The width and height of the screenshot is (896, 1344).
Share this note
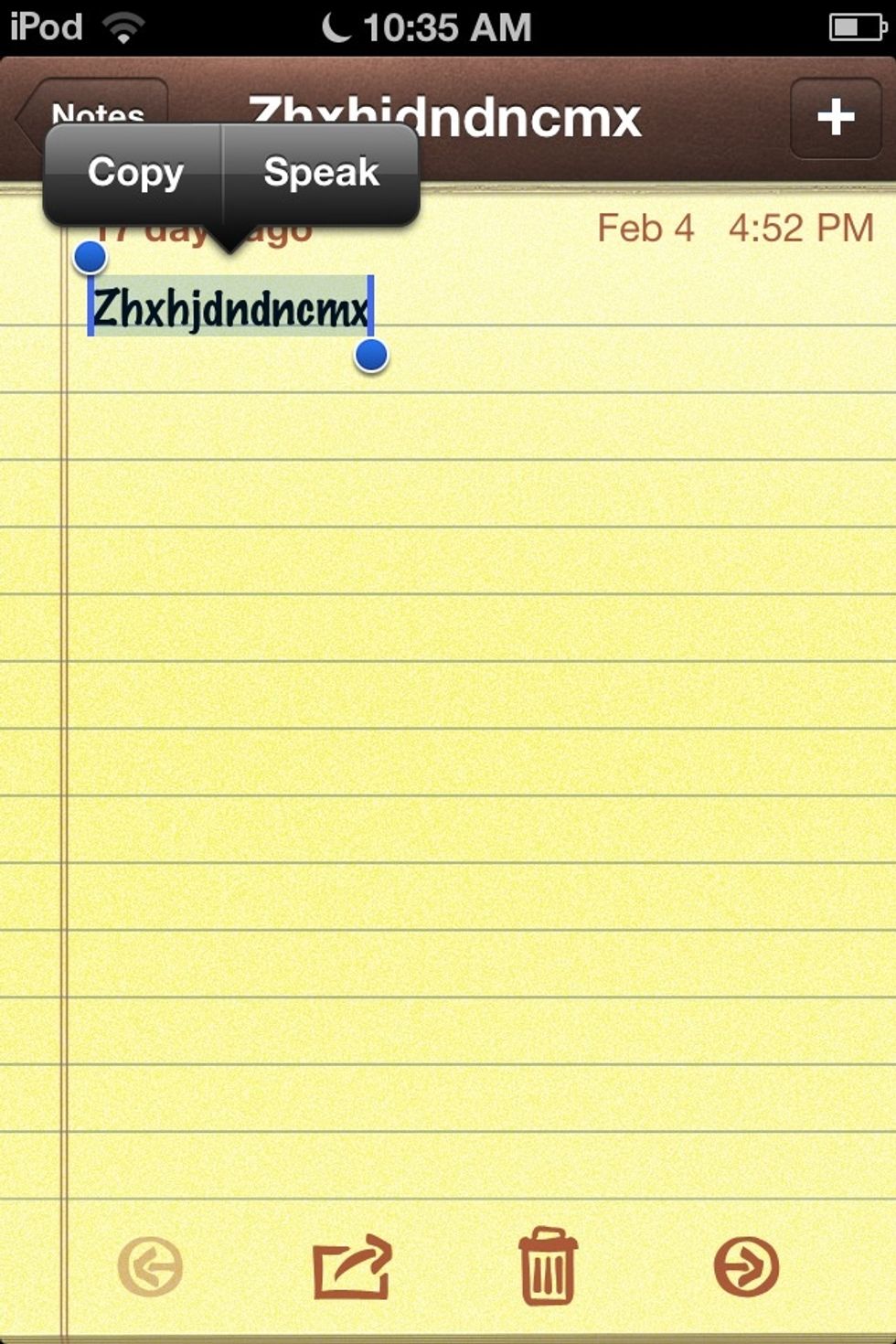(x=352, y=1267)
